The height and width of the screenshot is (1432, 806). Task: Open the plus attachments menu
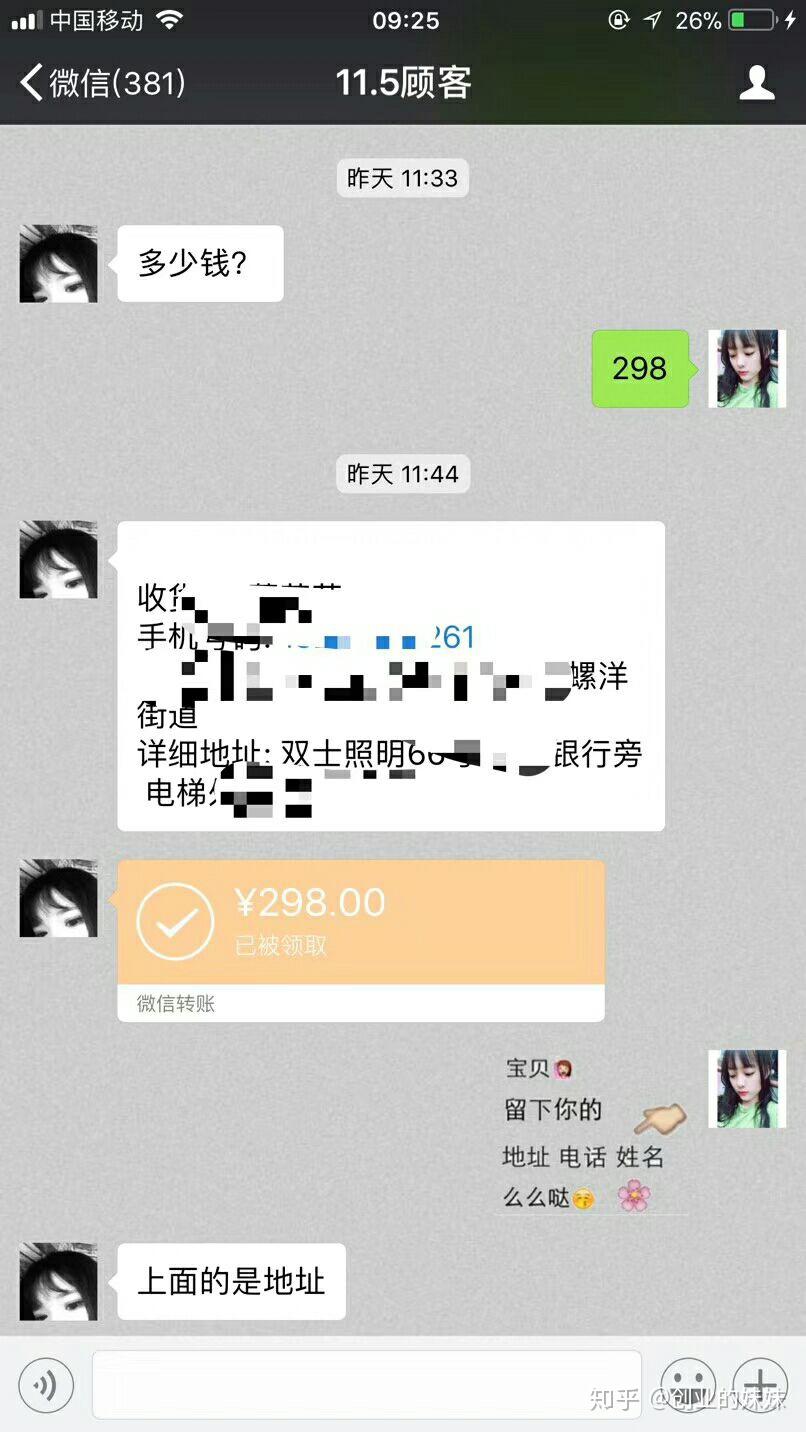click(x=760, y=1385)
